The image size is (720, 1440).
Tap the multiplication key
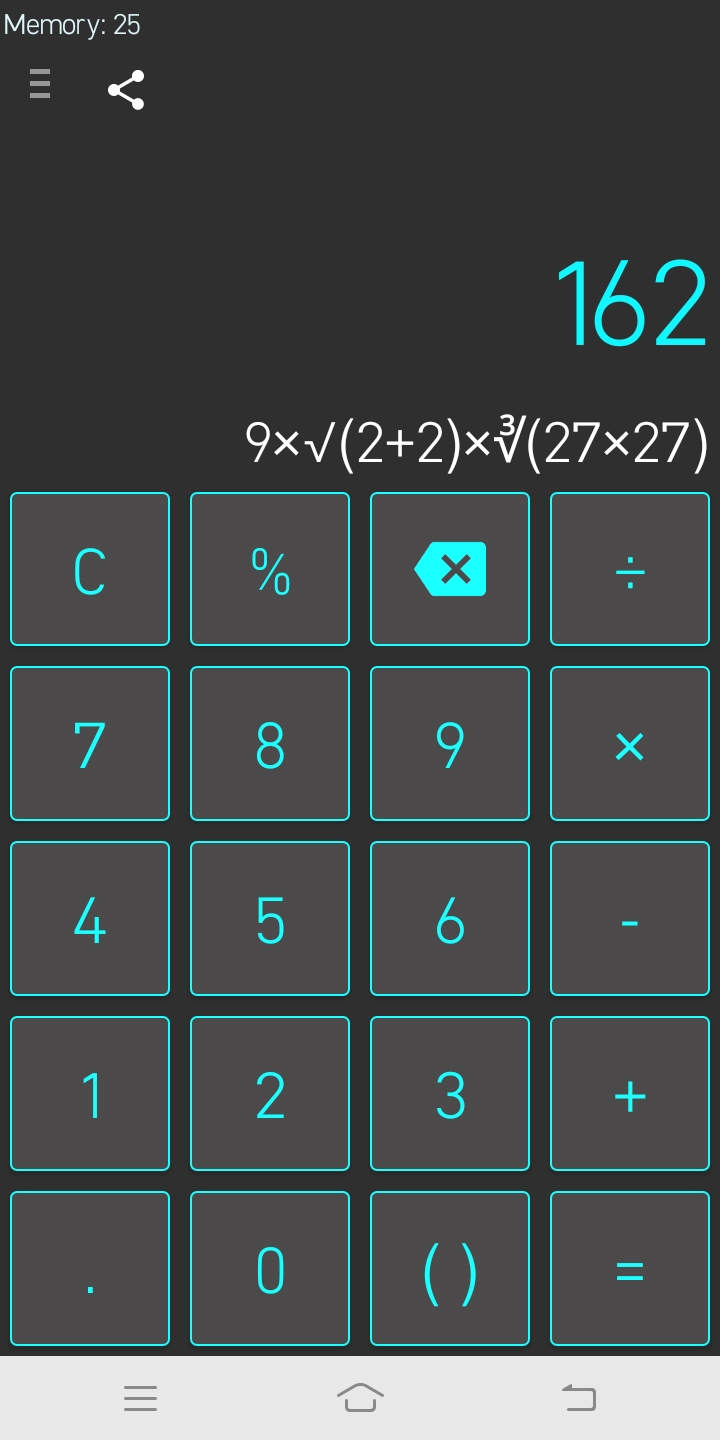[x=630, y=744]
